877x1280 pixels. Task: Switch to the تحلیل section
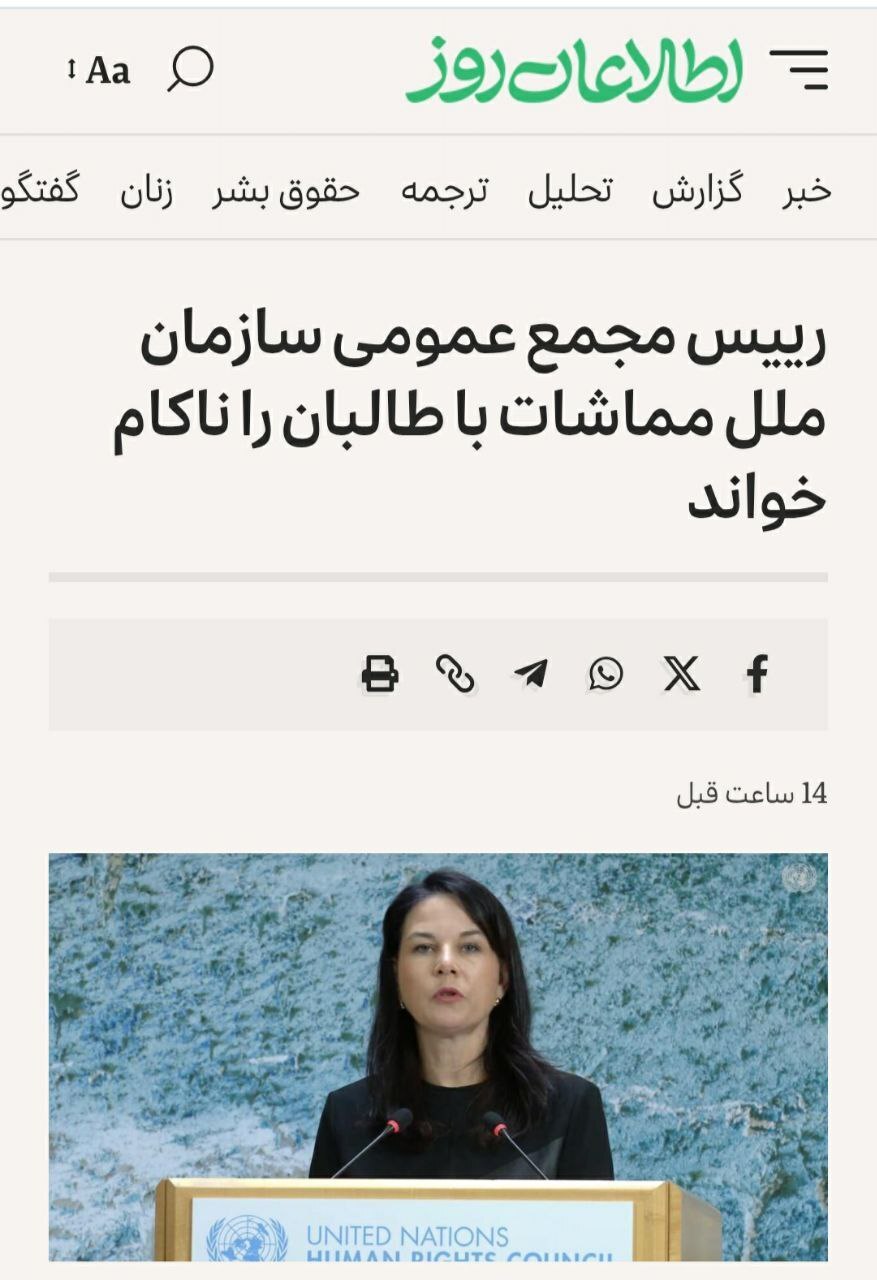(x=569, y=190)
